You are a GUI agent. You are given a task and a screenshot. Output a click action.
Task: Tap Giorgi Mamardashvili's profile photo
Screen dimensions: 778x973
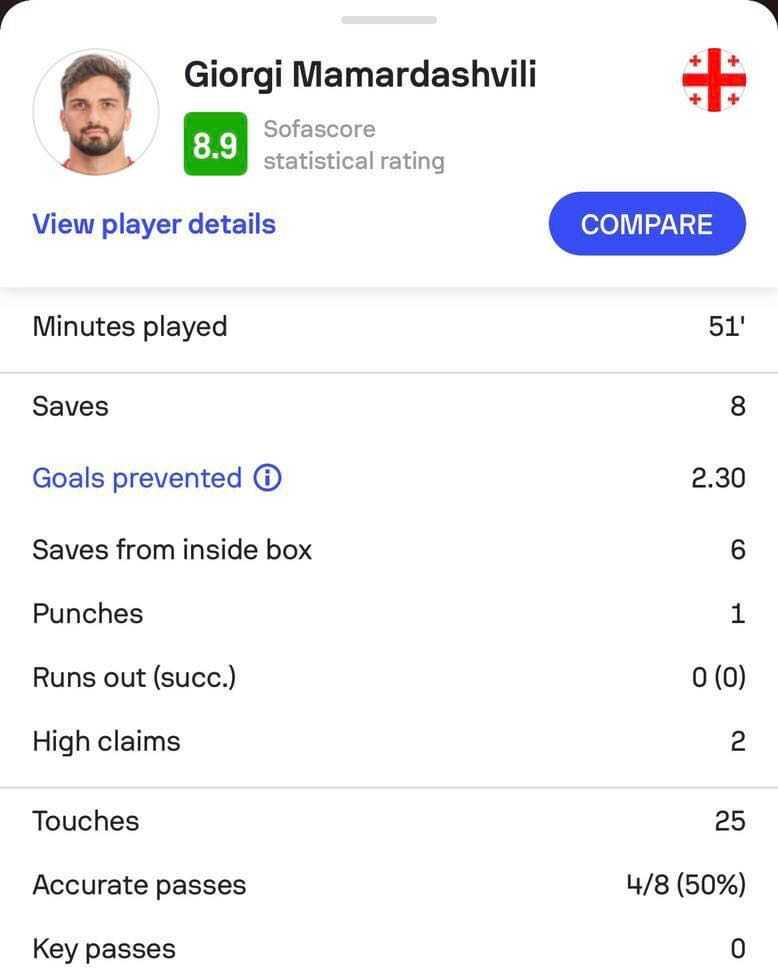95,112
